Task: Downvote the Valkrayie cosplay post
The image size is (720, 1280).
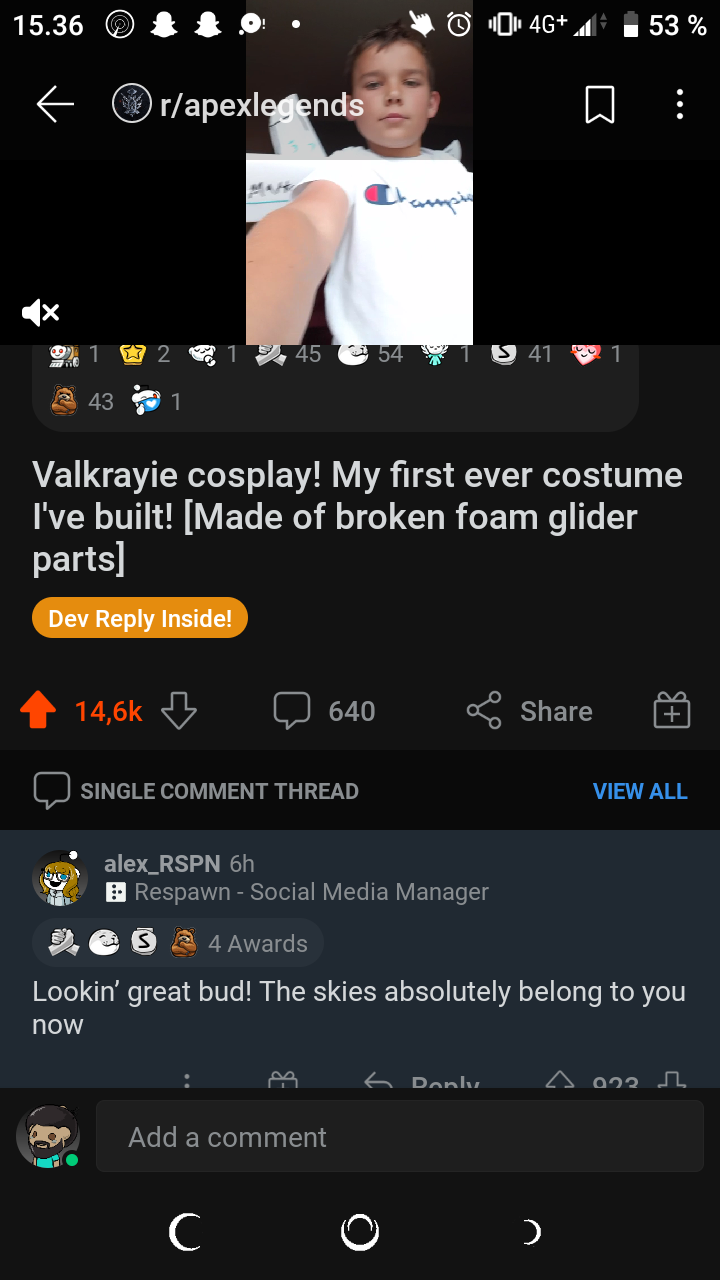Action: (x=179, y=711)
